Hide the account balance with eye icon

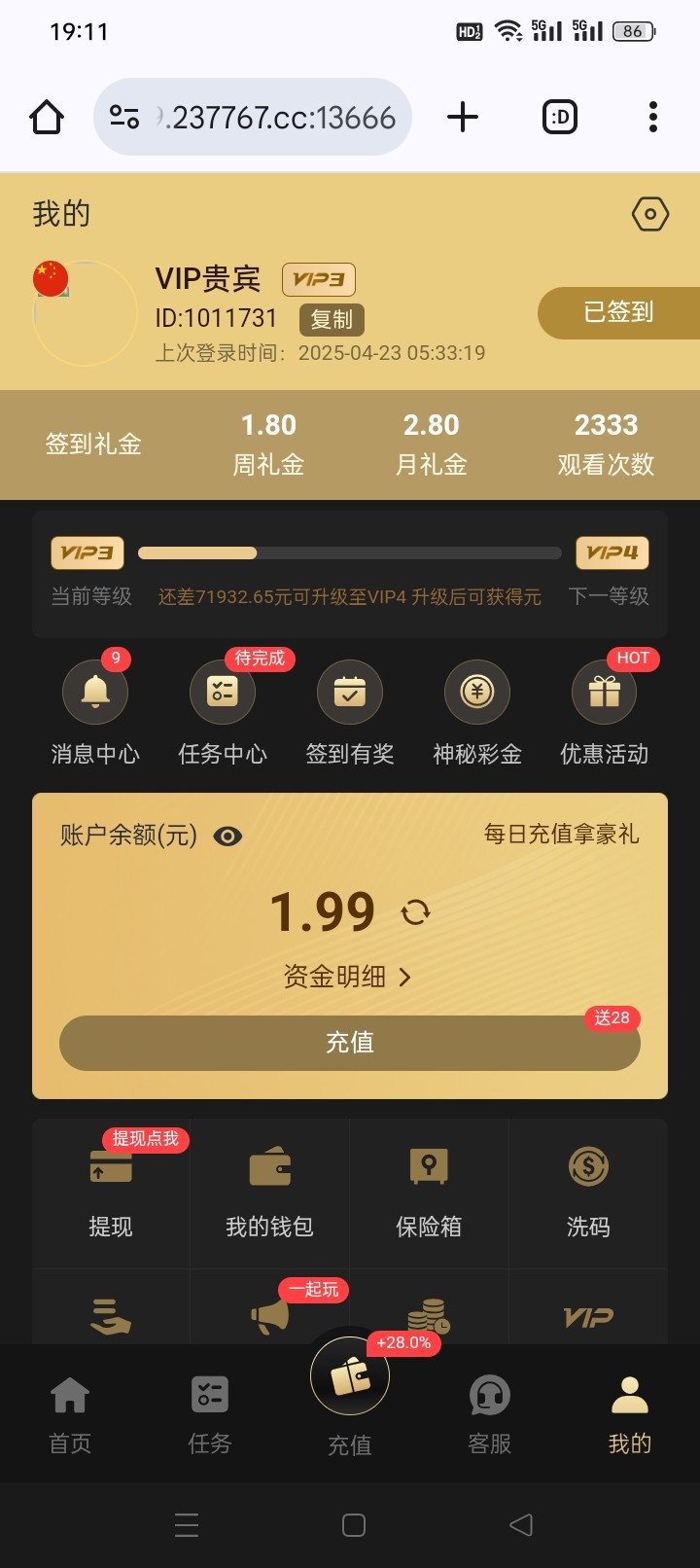point(227,837)
